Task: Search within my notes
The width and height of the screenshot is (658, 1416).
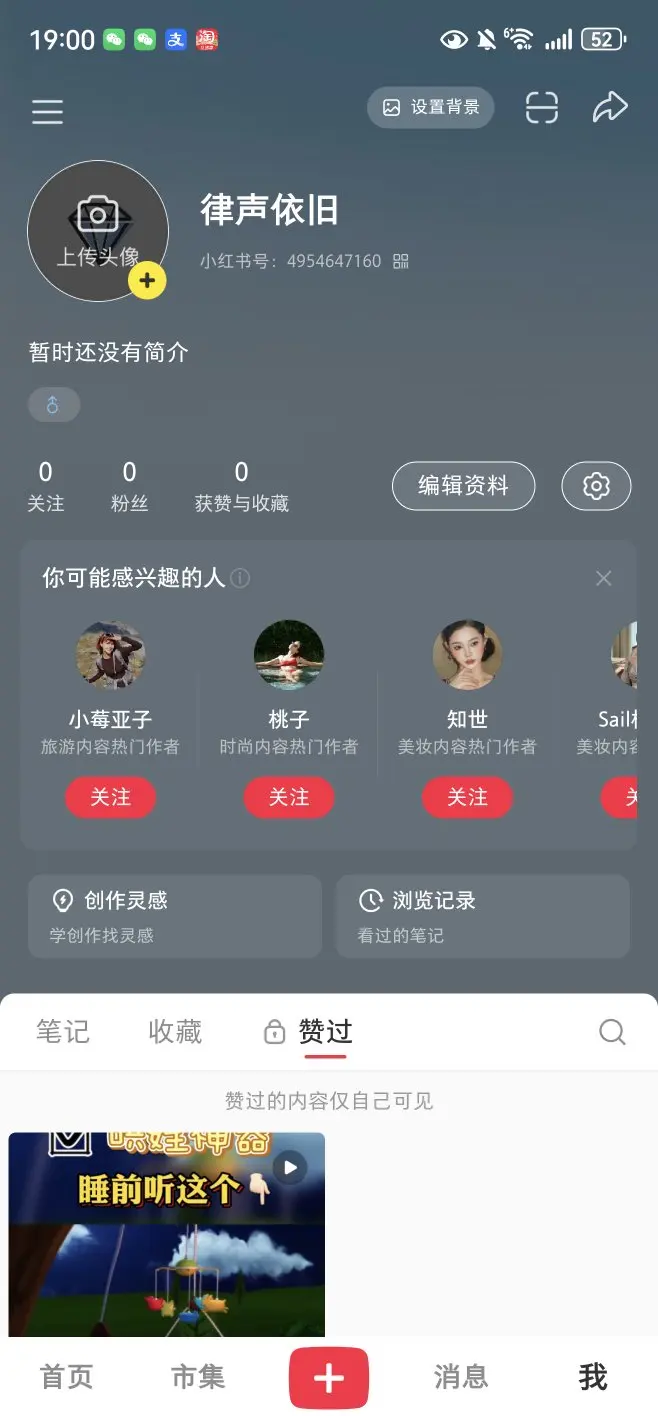Action: click(612, 1032)
